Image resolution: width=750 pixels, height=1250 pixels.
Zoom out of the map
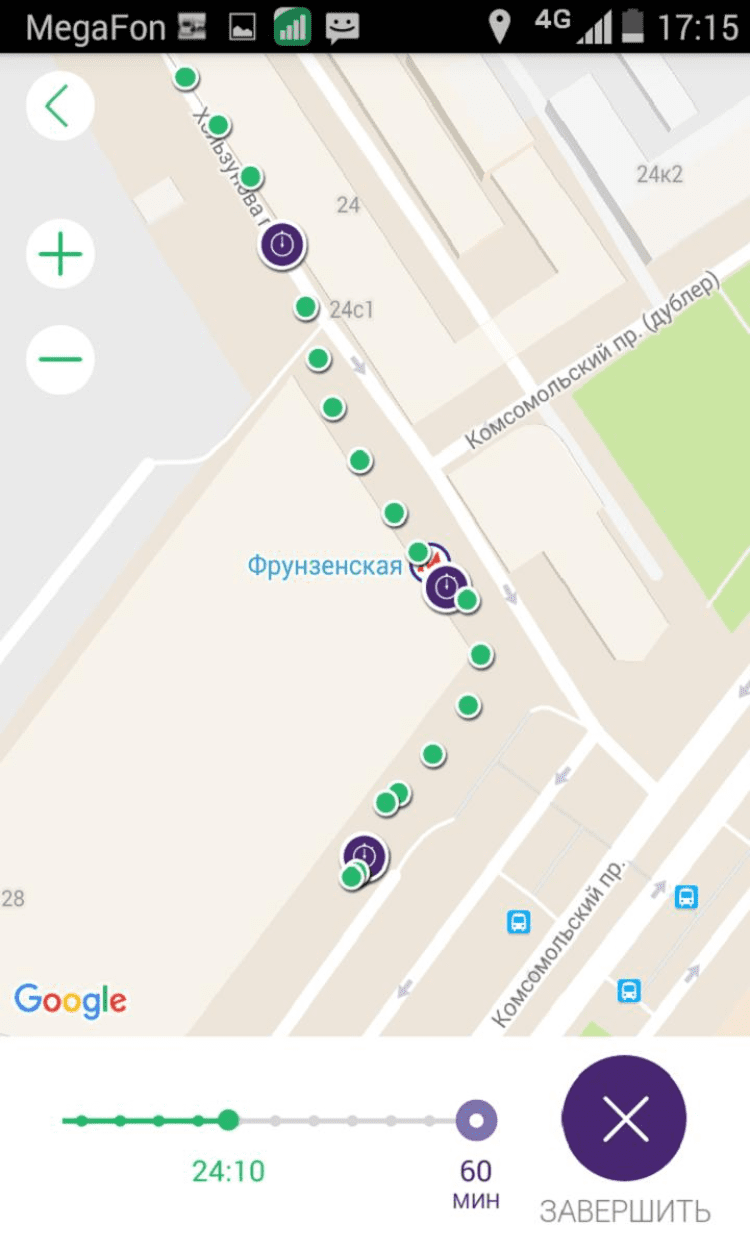[60, 359]
